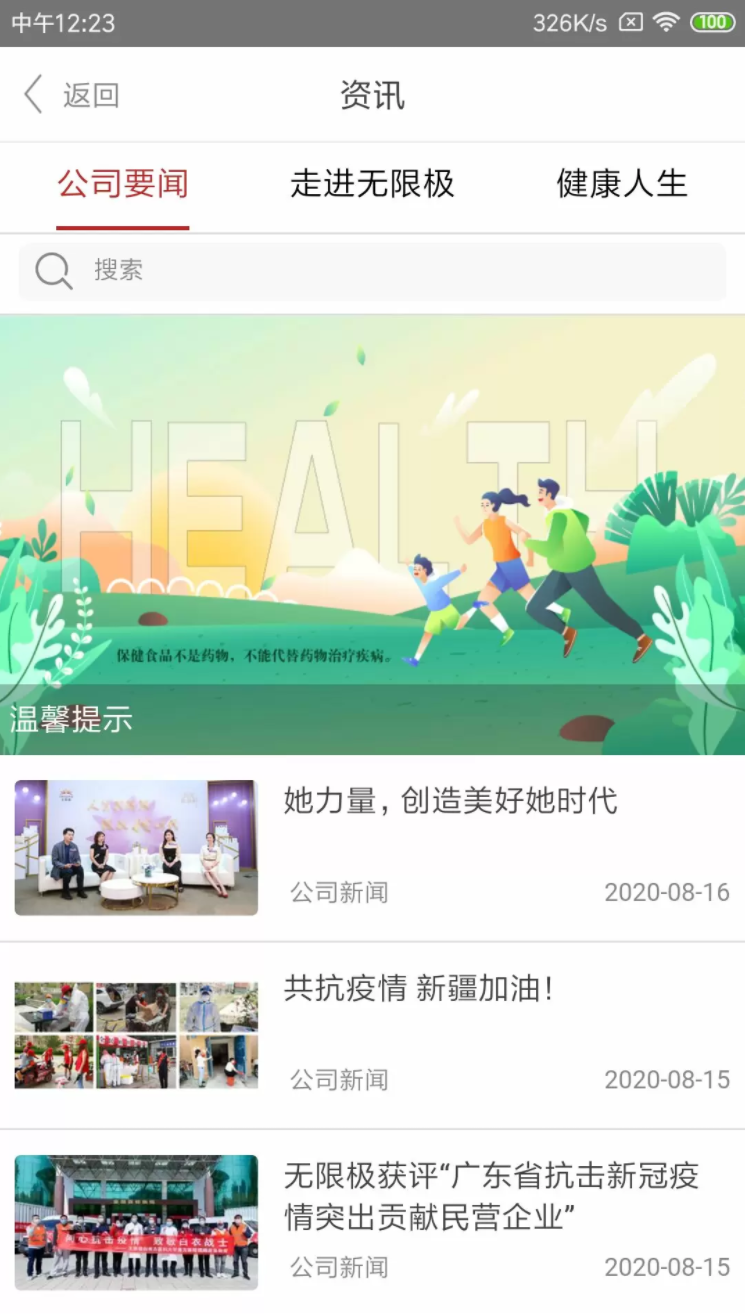Viewport: 745px width, 1314px height.
Task: Tap the 返回 back arrow
Action: click(34, 95)
